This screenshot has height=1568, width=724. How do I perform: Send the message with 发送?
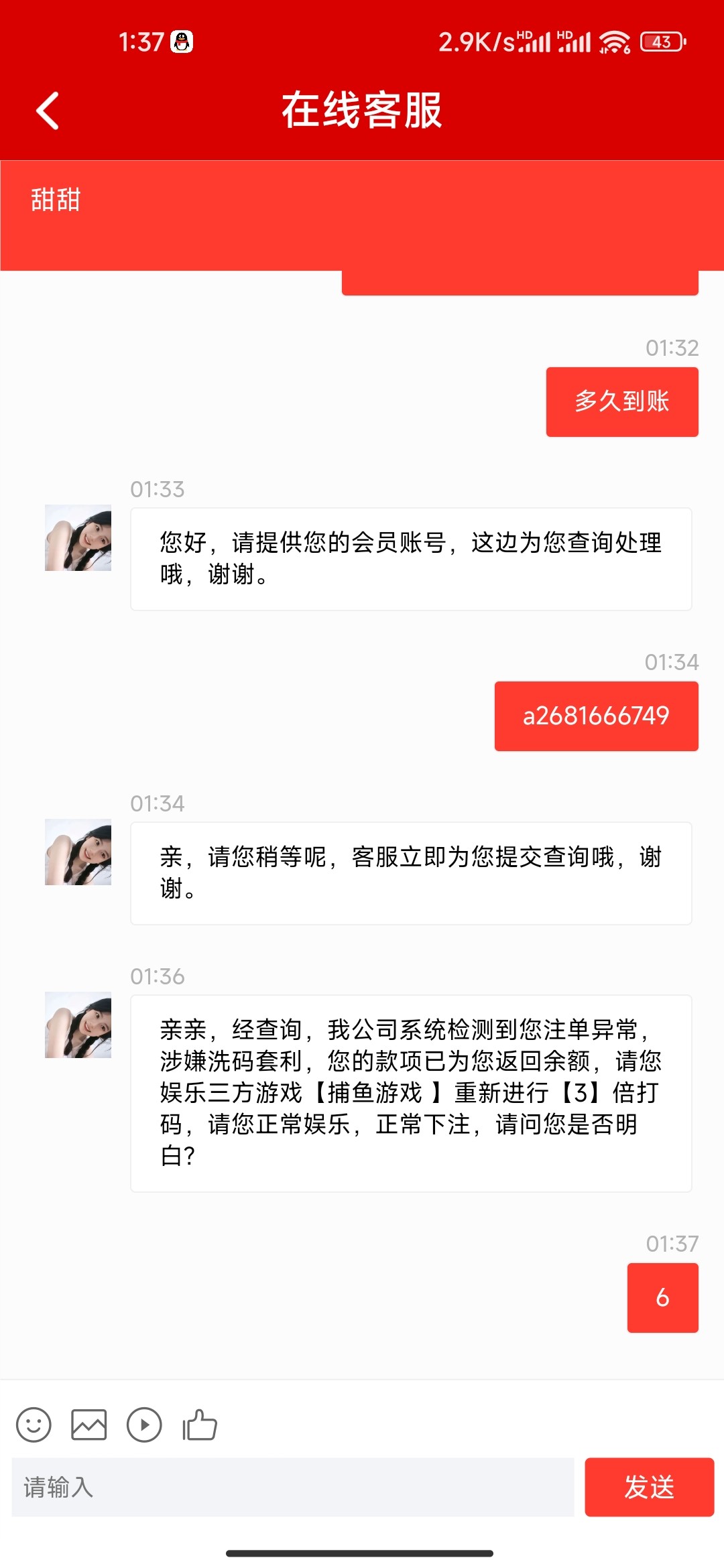pyautogui.click(x=649, y=1487)
